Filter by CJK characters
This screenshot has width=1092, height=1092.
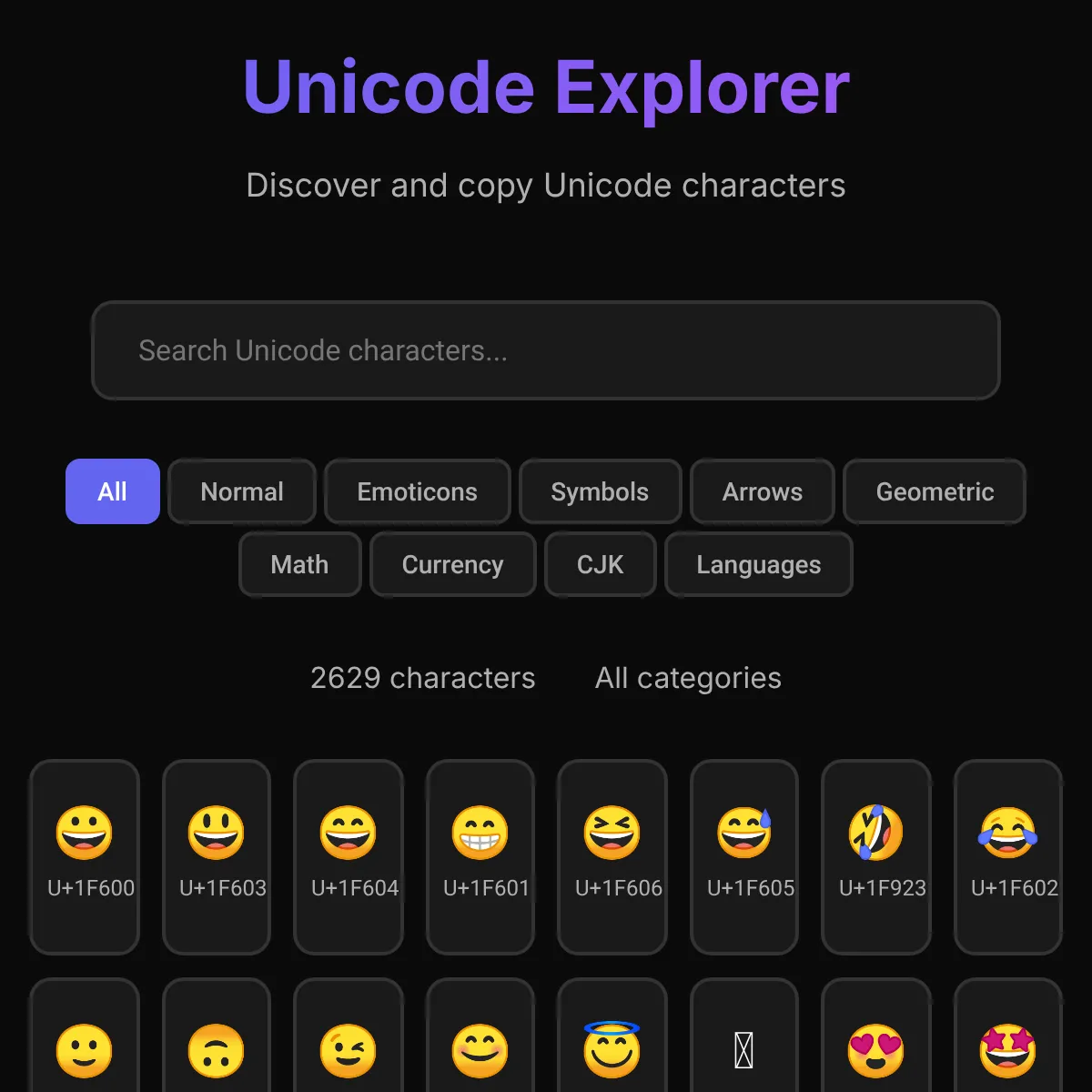pos(601,564)
